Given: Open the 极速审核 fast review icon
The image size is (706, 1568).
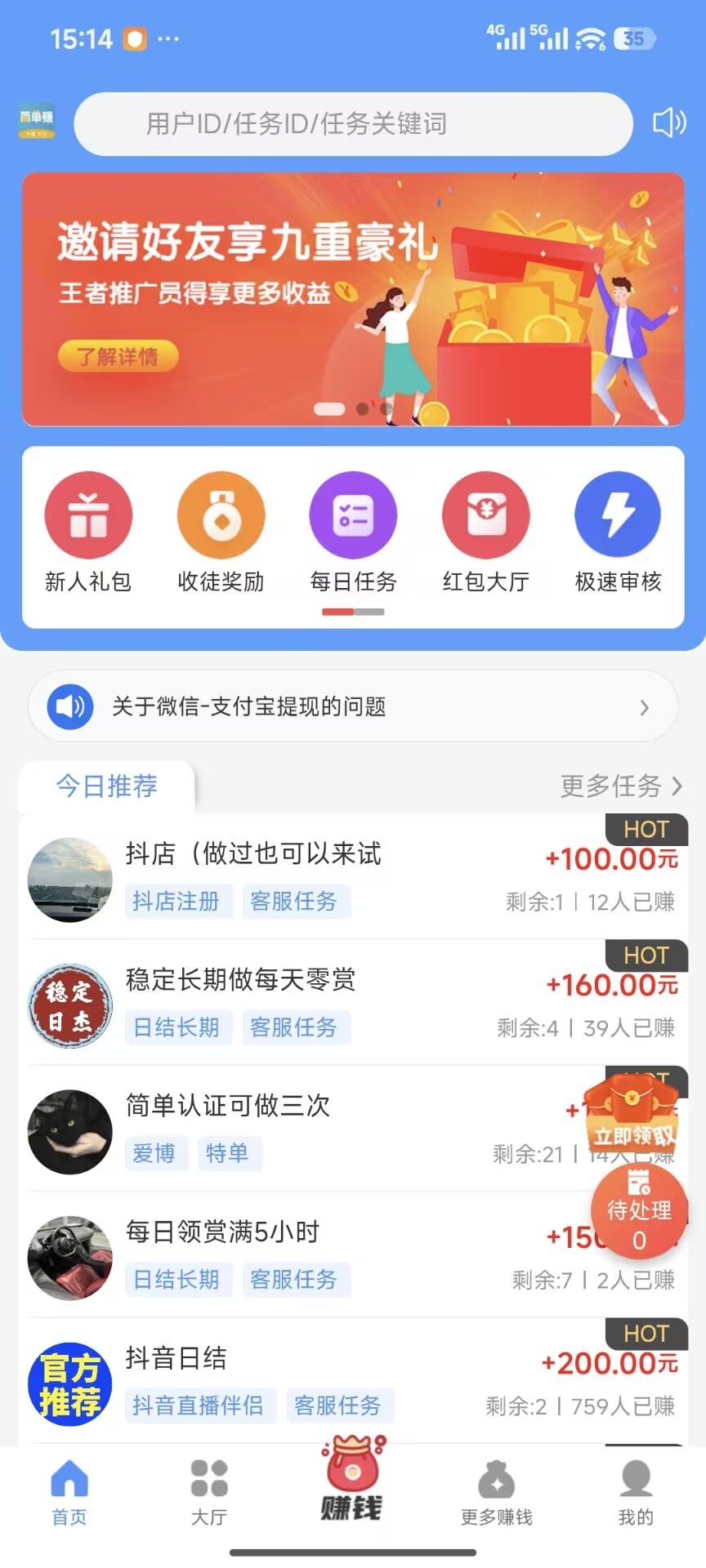Looking at the screenshot, I should [x=618, y=514].
